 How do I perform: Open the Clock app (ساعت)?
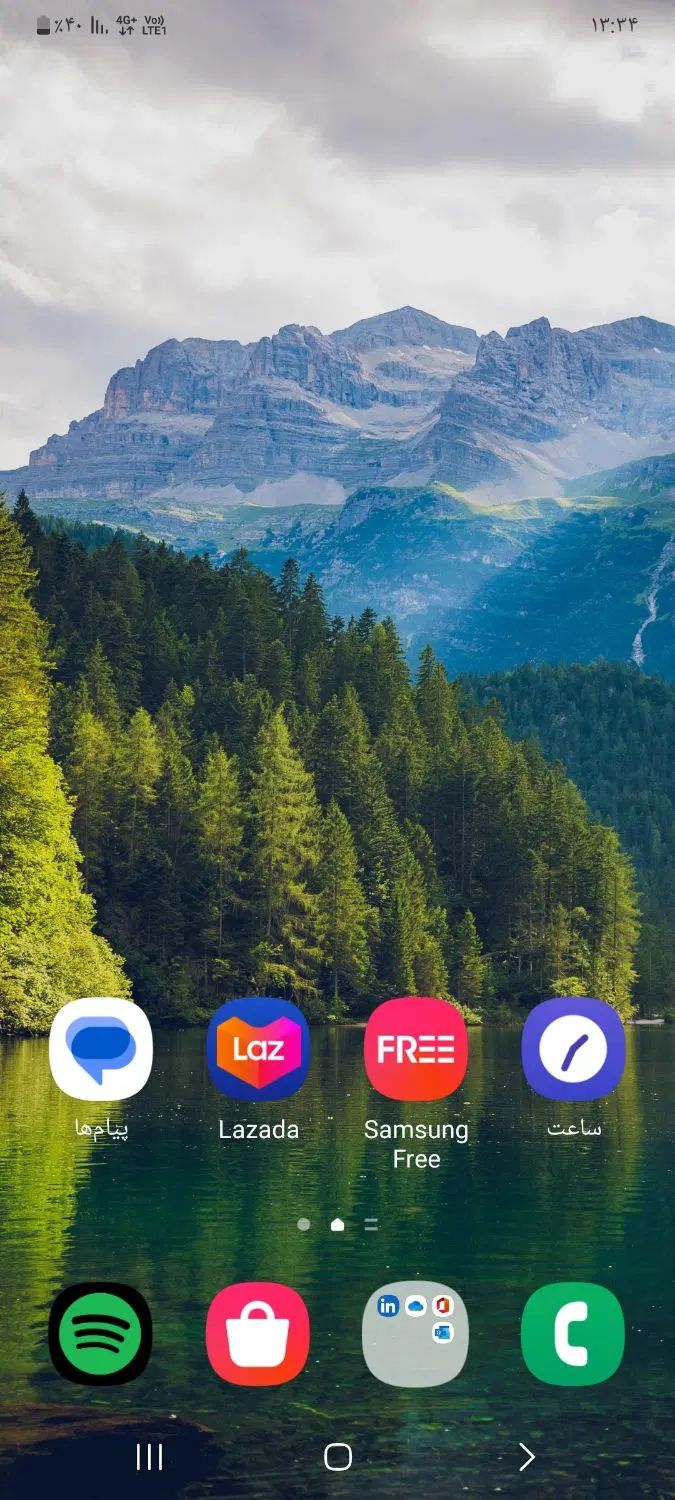573,1049
